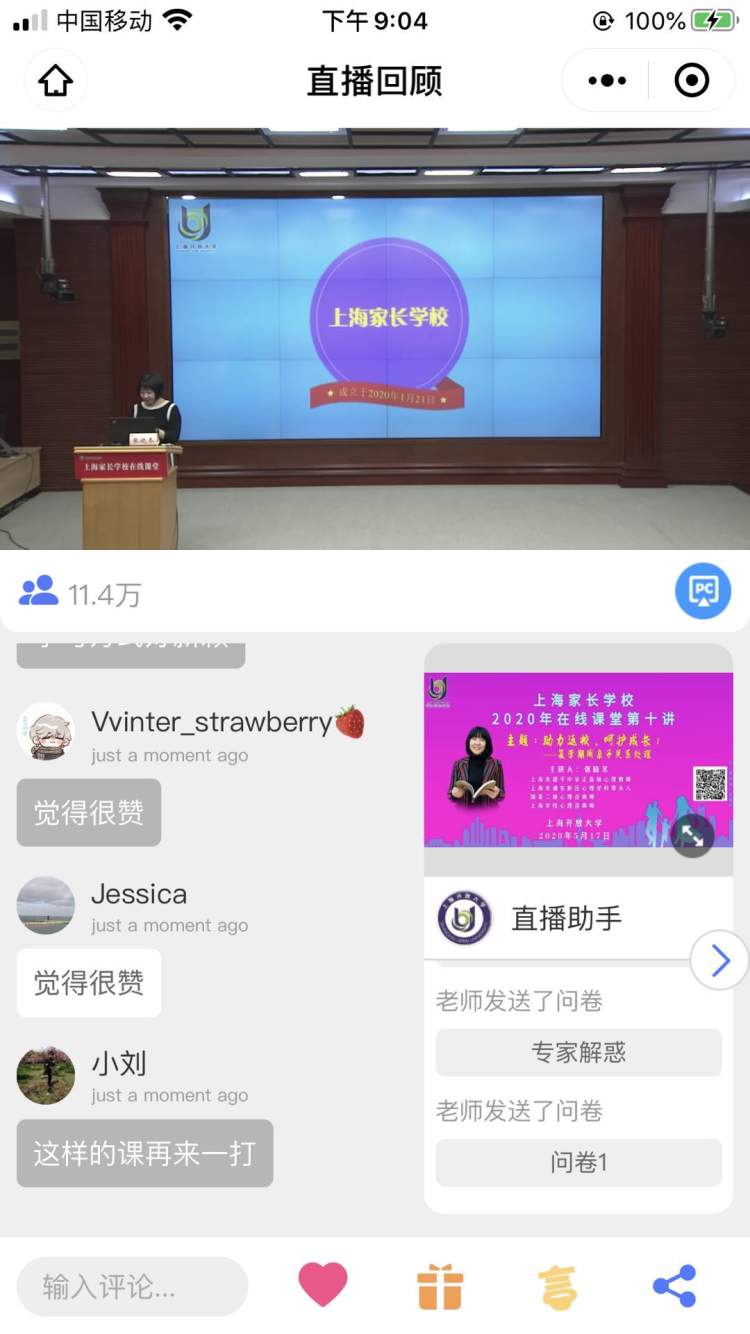Image resolution: width=750 pixels, height=1334 pixels.
Task: Tap the yellow reward icon
Action: (558, 1287)
